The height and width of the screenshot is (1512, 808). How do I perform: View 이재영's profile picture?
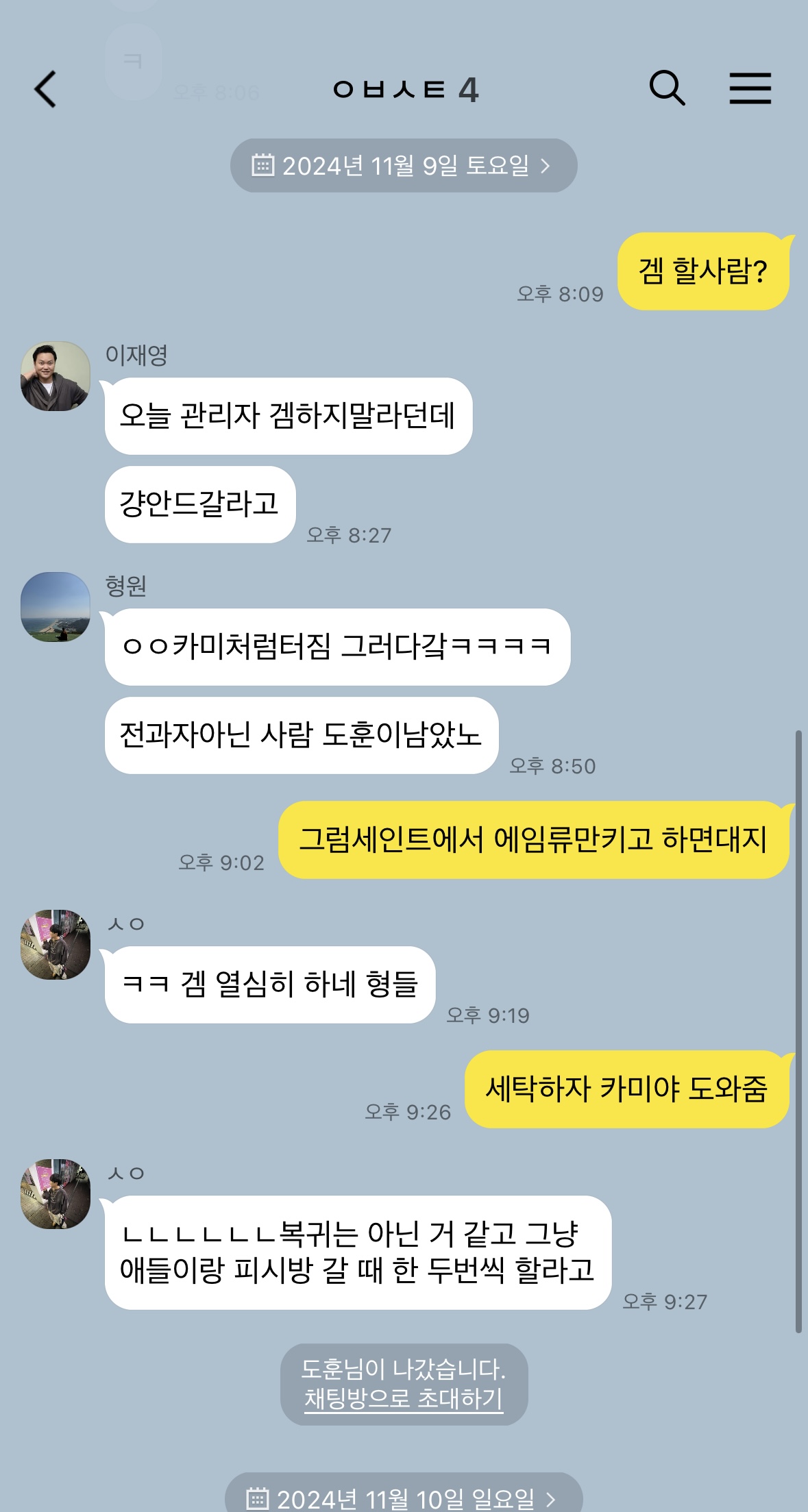click(x=56, y=376)
